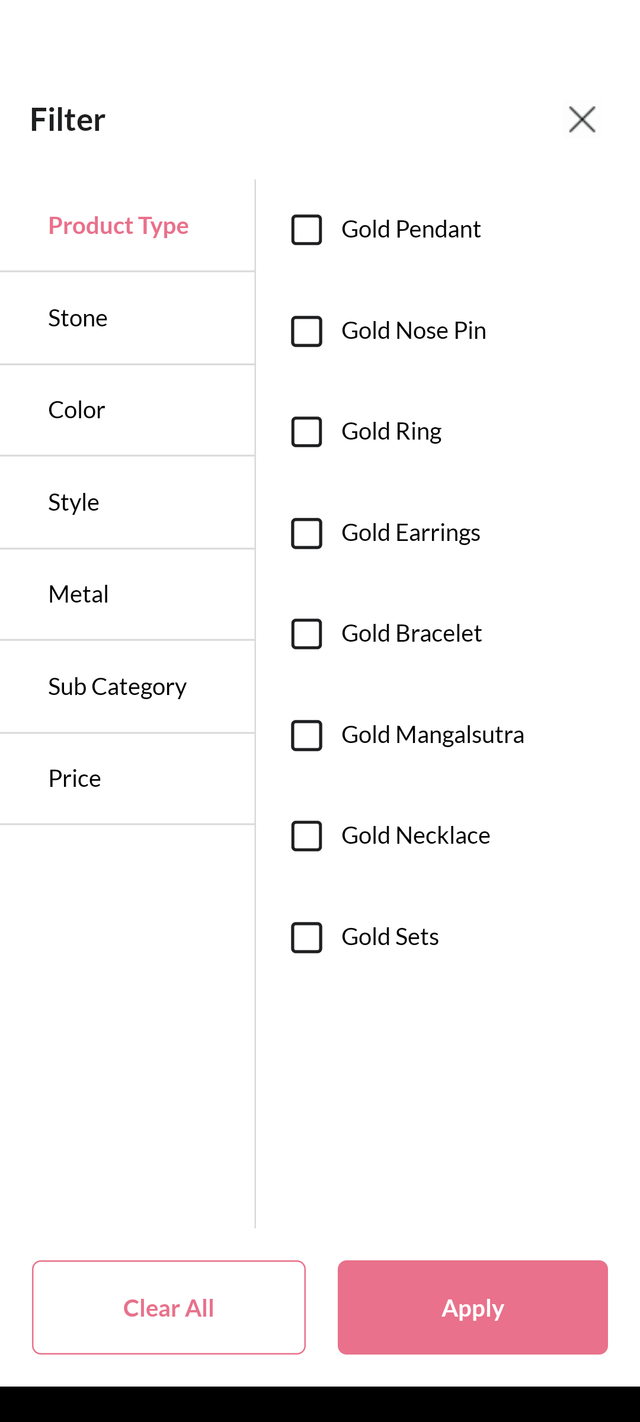Check Gold Bracelet option
The width and height of the screenshot is (640, 1422).
(x=307, y=634)
